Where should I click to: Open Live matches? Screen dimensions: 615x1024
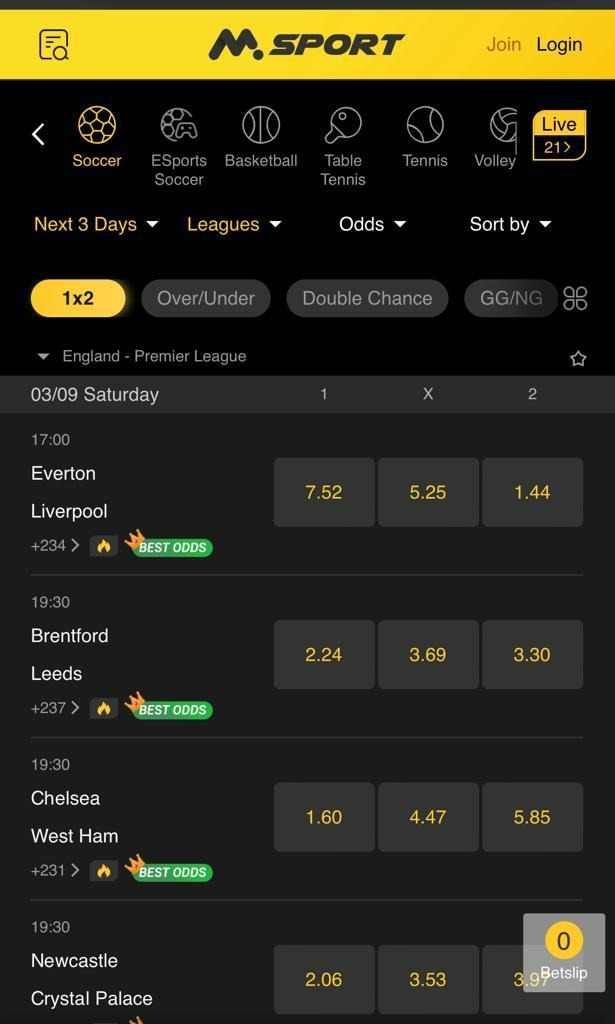click(x=560, y=135)
